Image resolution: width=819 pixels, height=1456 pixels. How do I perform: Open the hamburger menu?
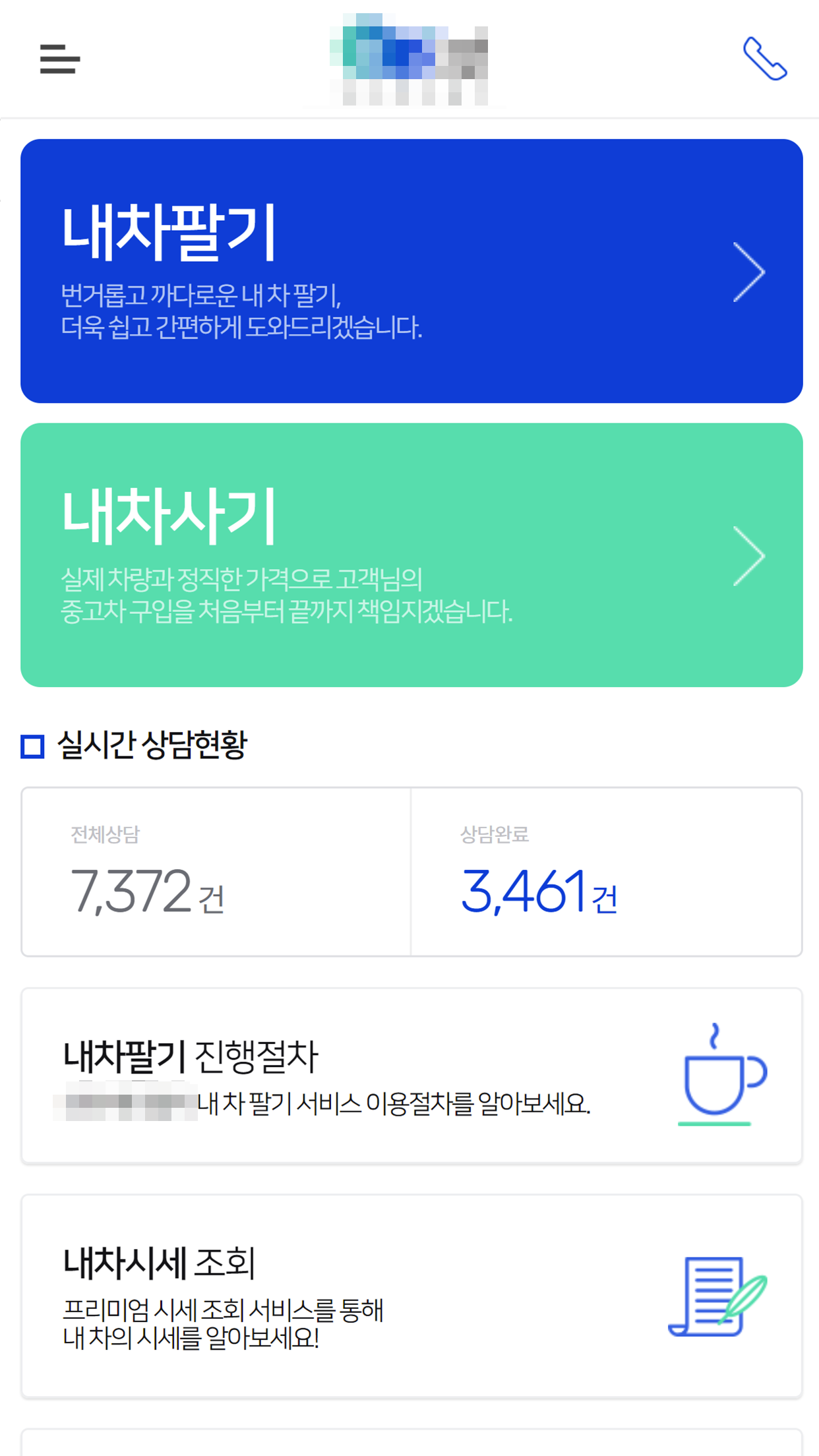click(60, 59)
